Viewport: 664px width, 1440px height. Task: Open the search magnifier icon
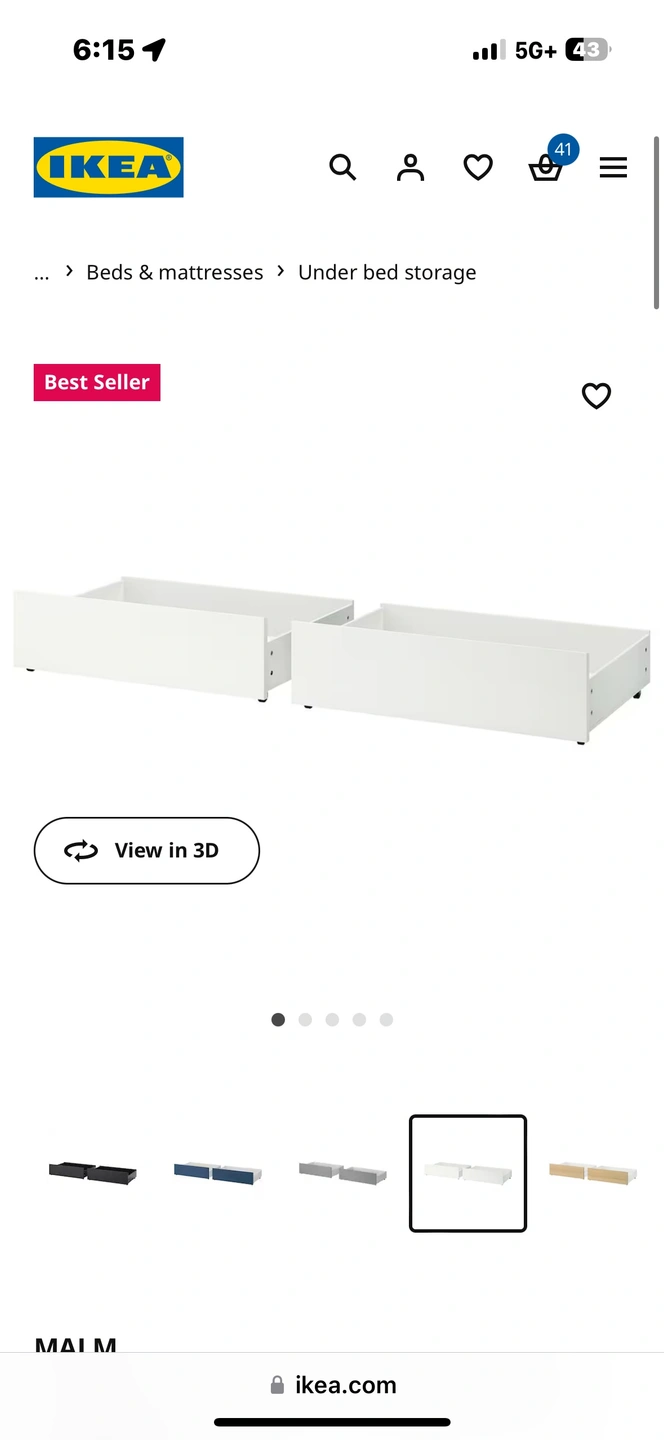[x=342, y=167]
